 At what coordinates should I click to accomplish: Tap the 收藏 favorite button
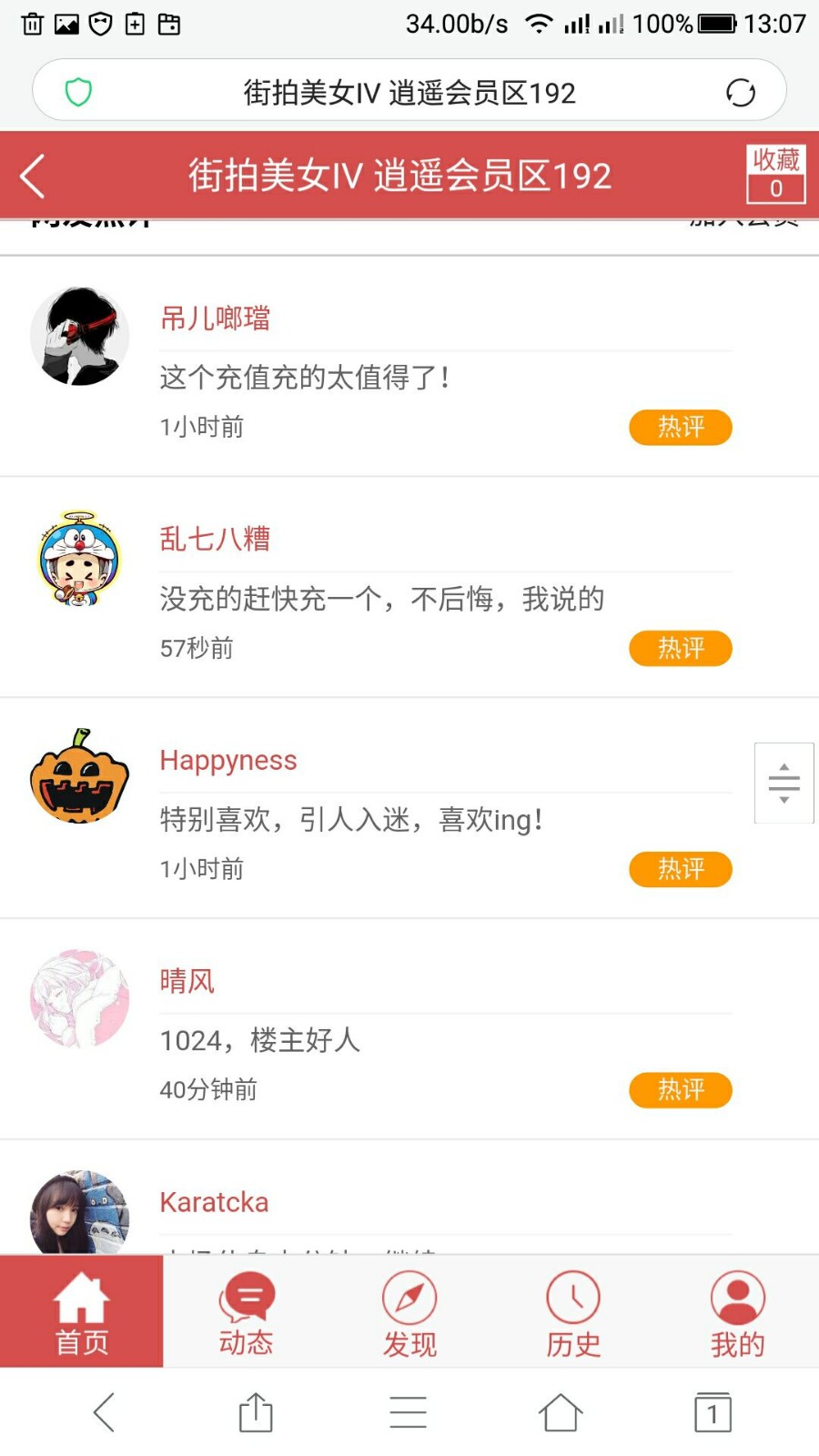775,175
